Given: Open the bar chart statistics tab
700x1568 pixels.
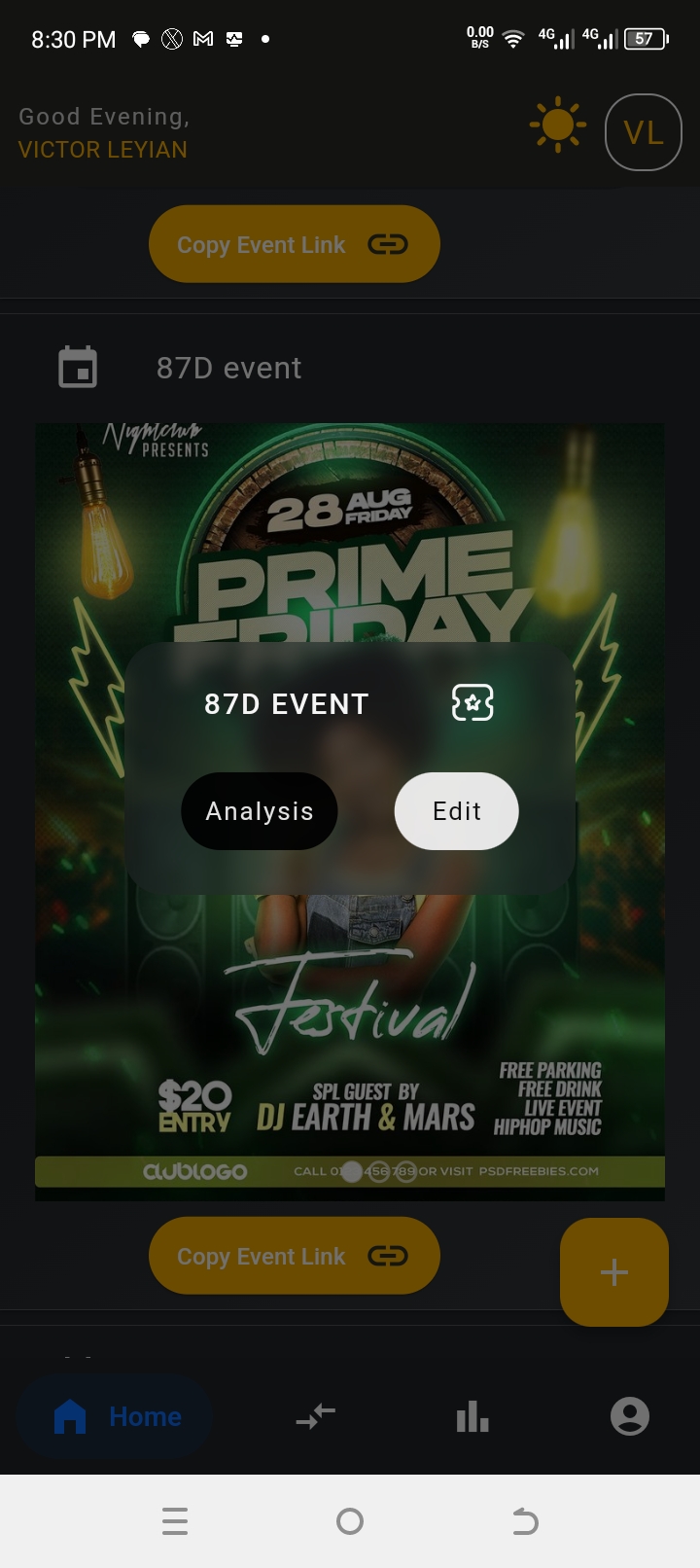Looking at the screenshot, I should click(x=472, y=1416).
